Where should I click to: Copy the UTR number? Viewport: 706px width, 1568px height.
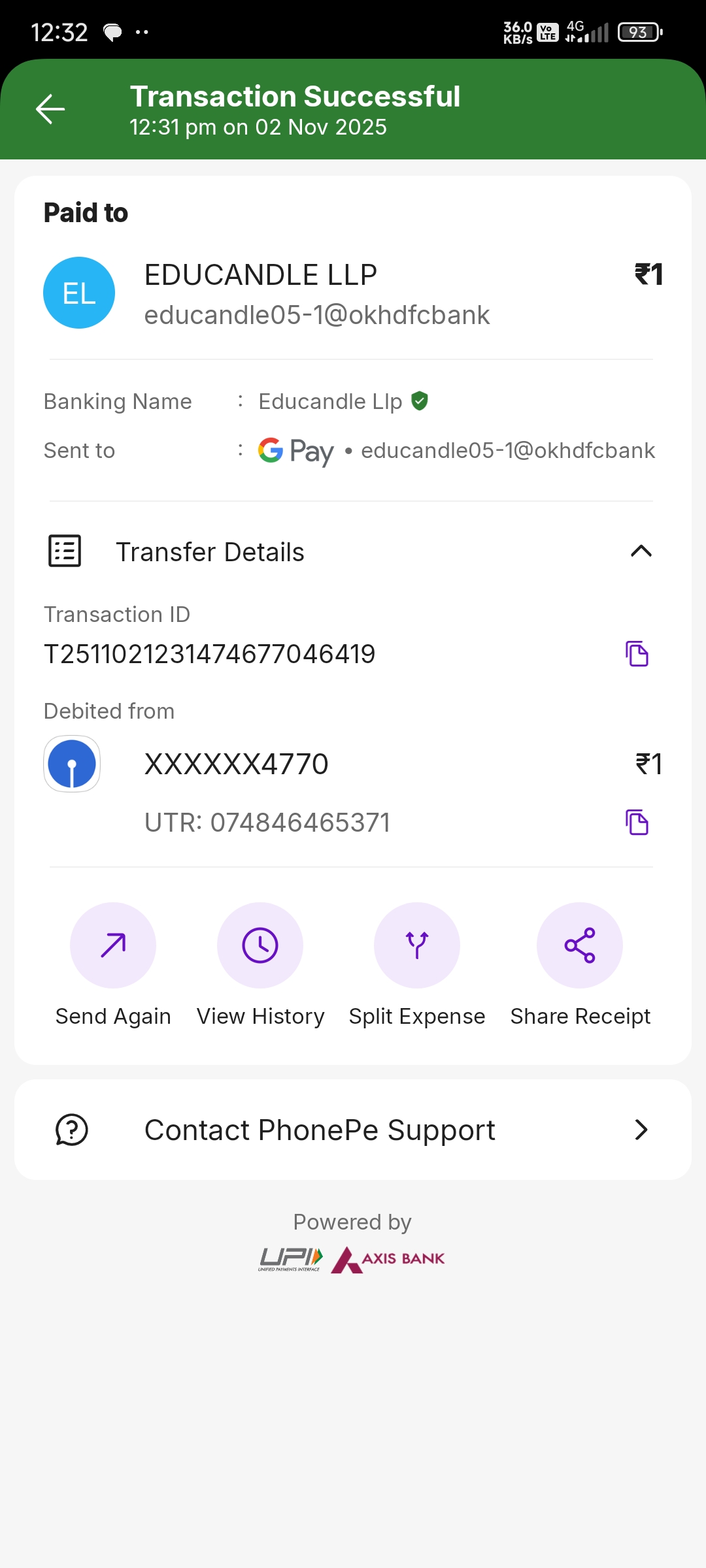(x=637, y=822)
